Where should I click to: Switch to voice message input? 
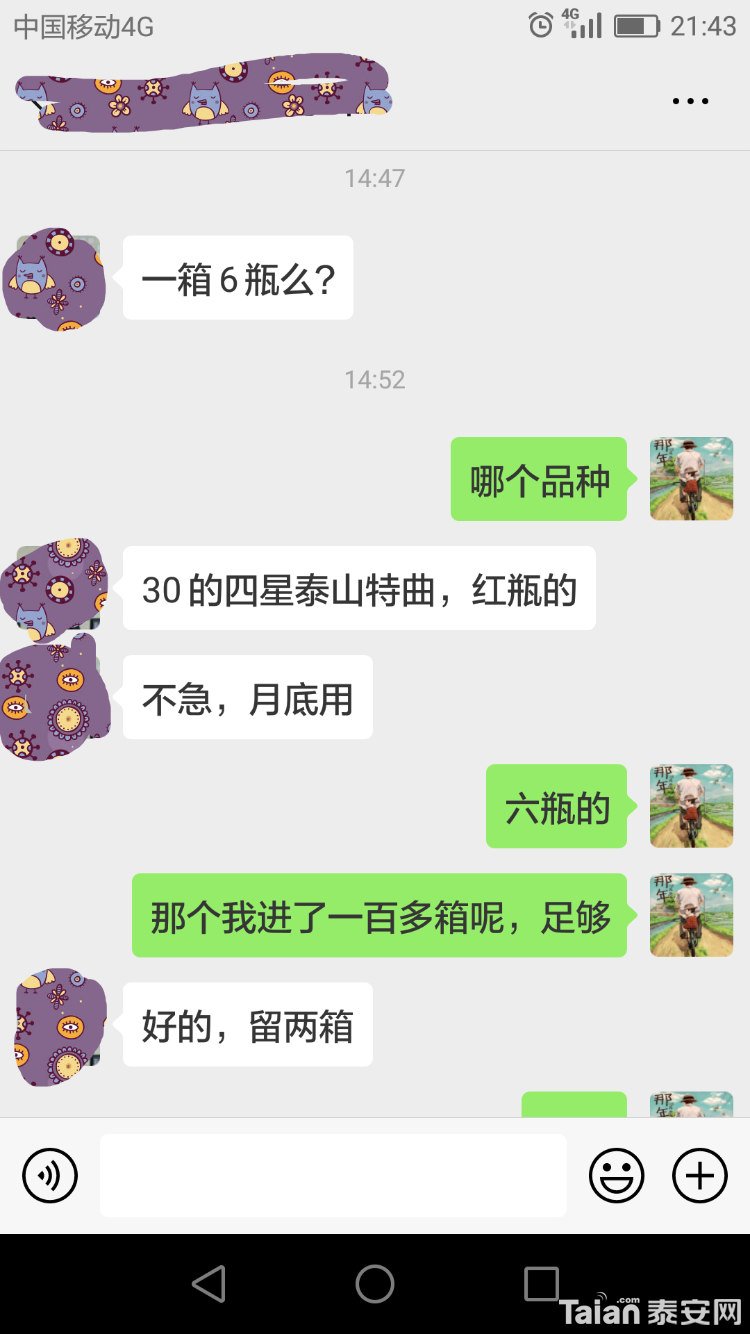tap(50, 1175)
